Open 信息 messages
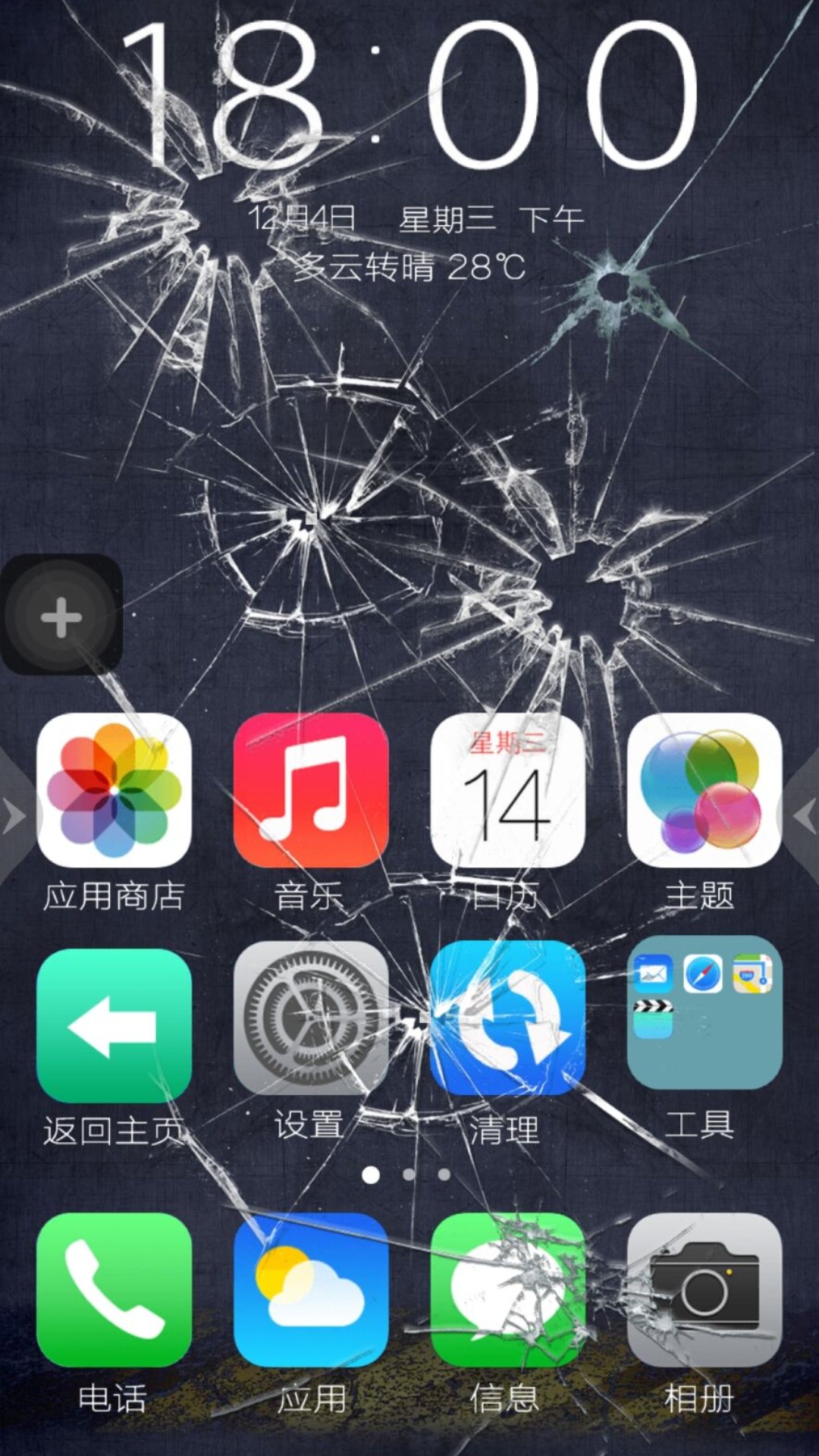 click(507, 1289)
